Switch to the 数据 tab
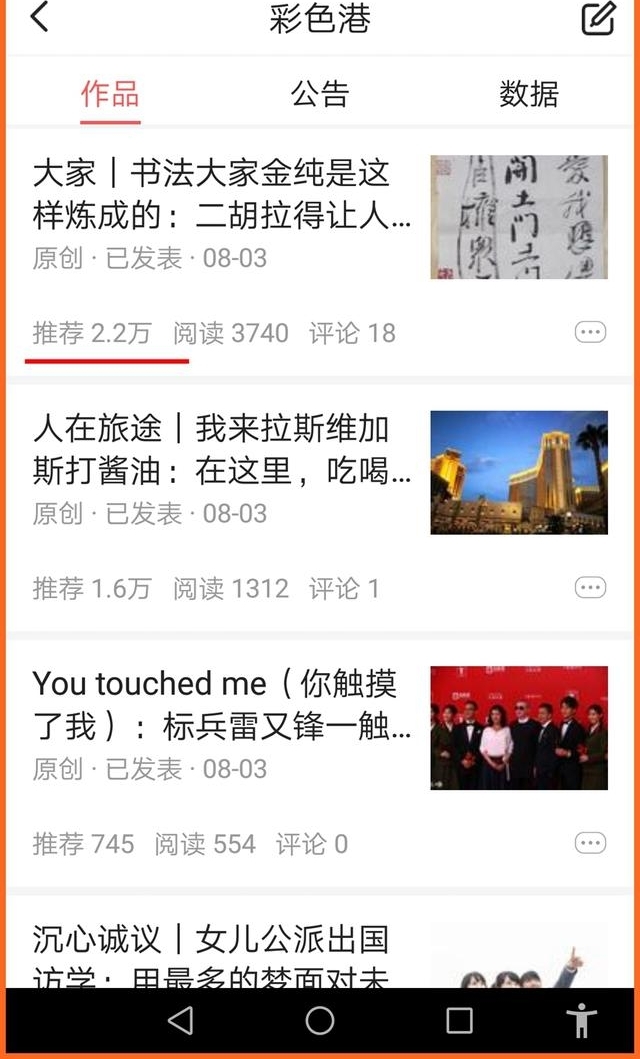Image resolution: width=640 pixels, height=1059 pixels. pos(529,94)
